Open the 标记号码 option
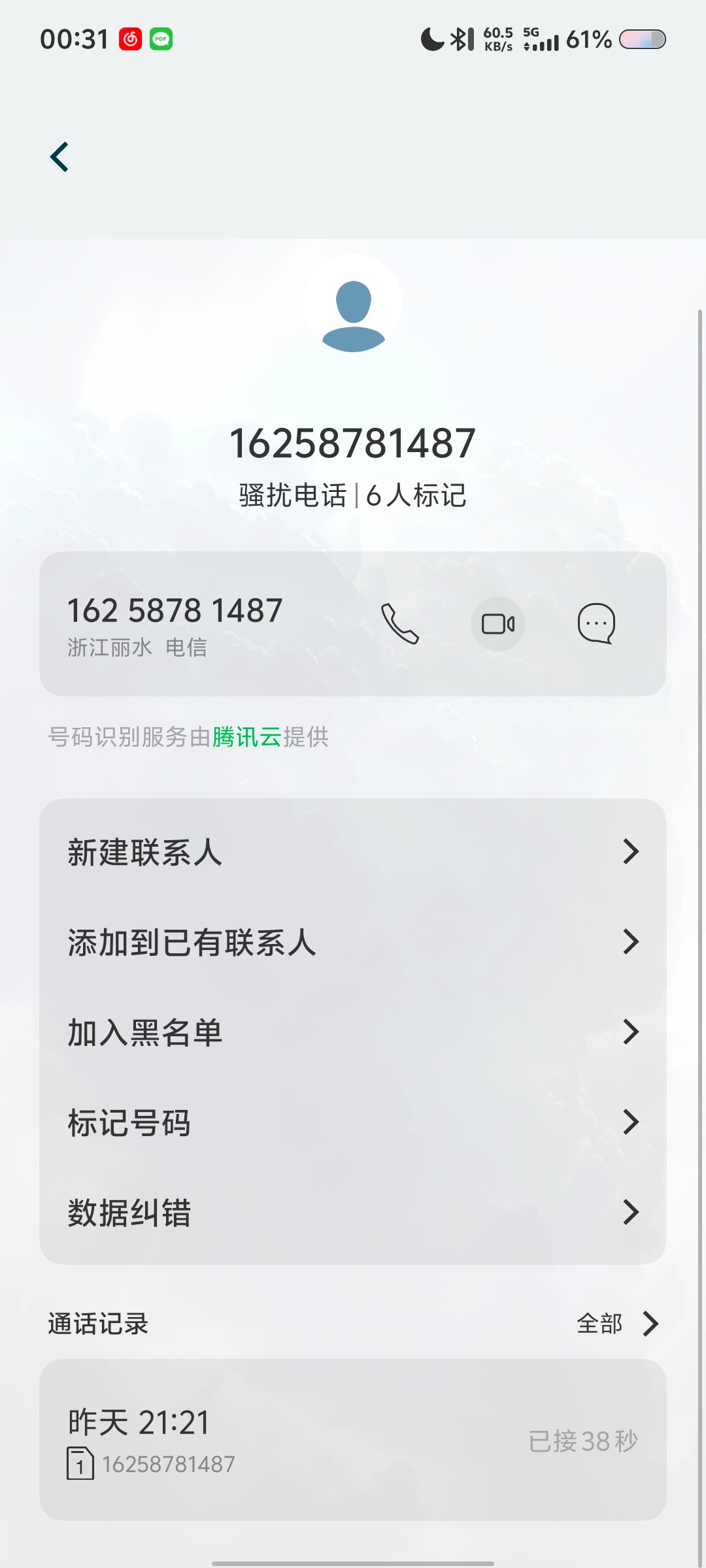The image size is (706, 1568). click(x=353, y=1122)
